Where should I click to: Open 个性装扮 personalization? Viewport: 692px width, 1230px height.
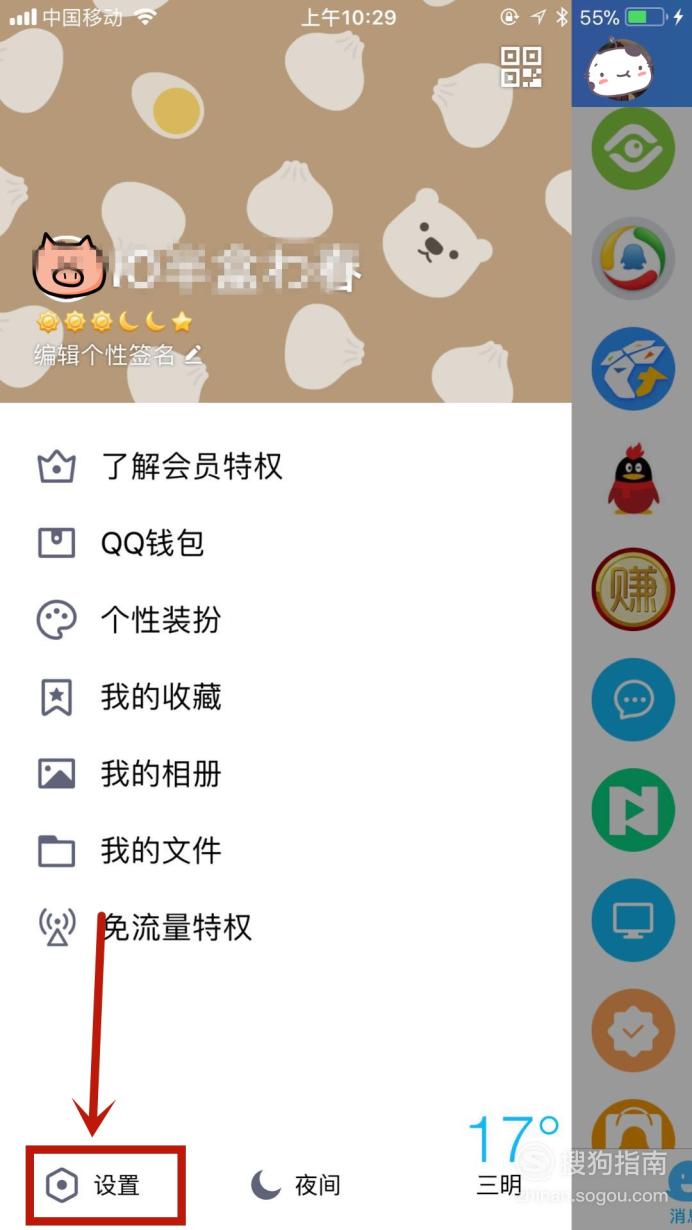click(286, 620)
